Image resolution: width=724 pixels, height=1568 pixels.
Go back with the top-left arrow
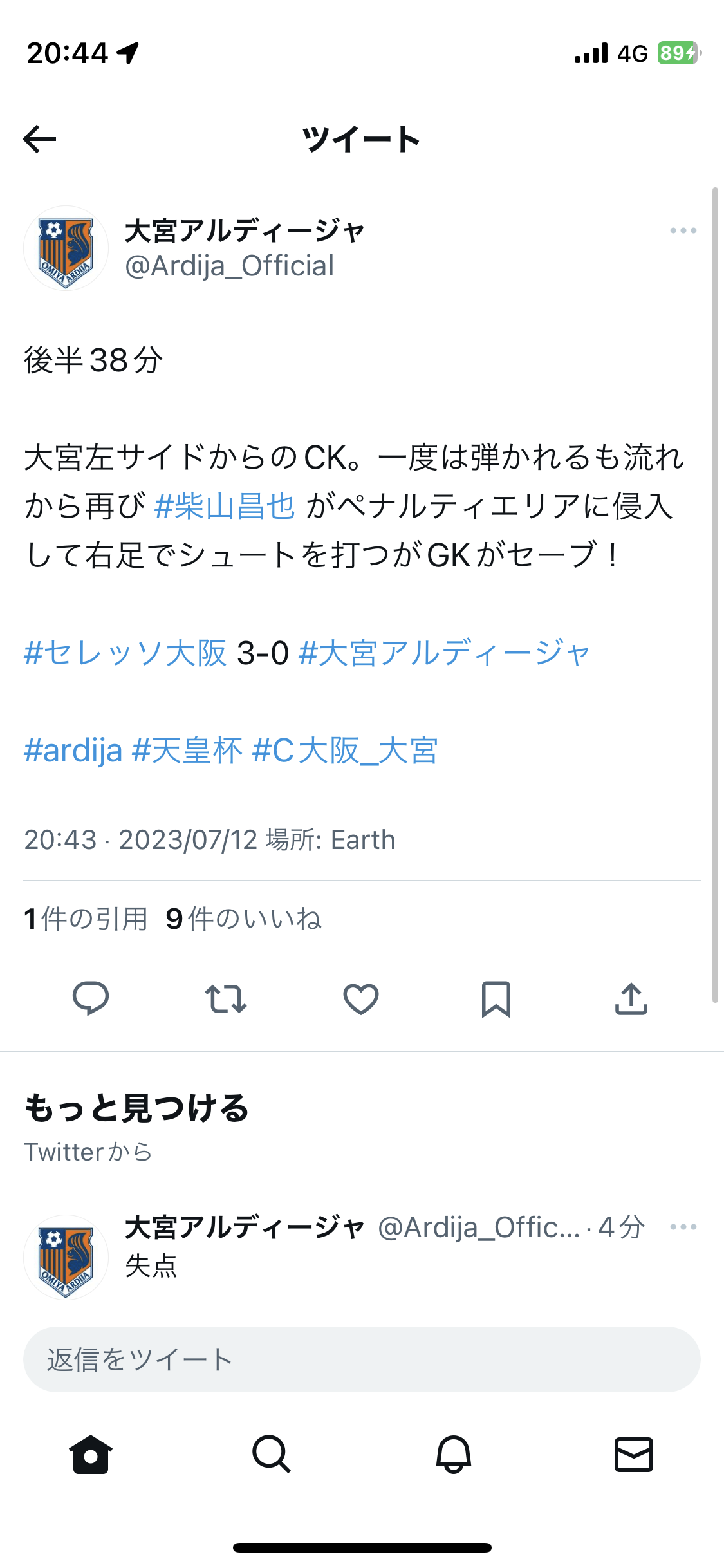[x=39, y=139]
